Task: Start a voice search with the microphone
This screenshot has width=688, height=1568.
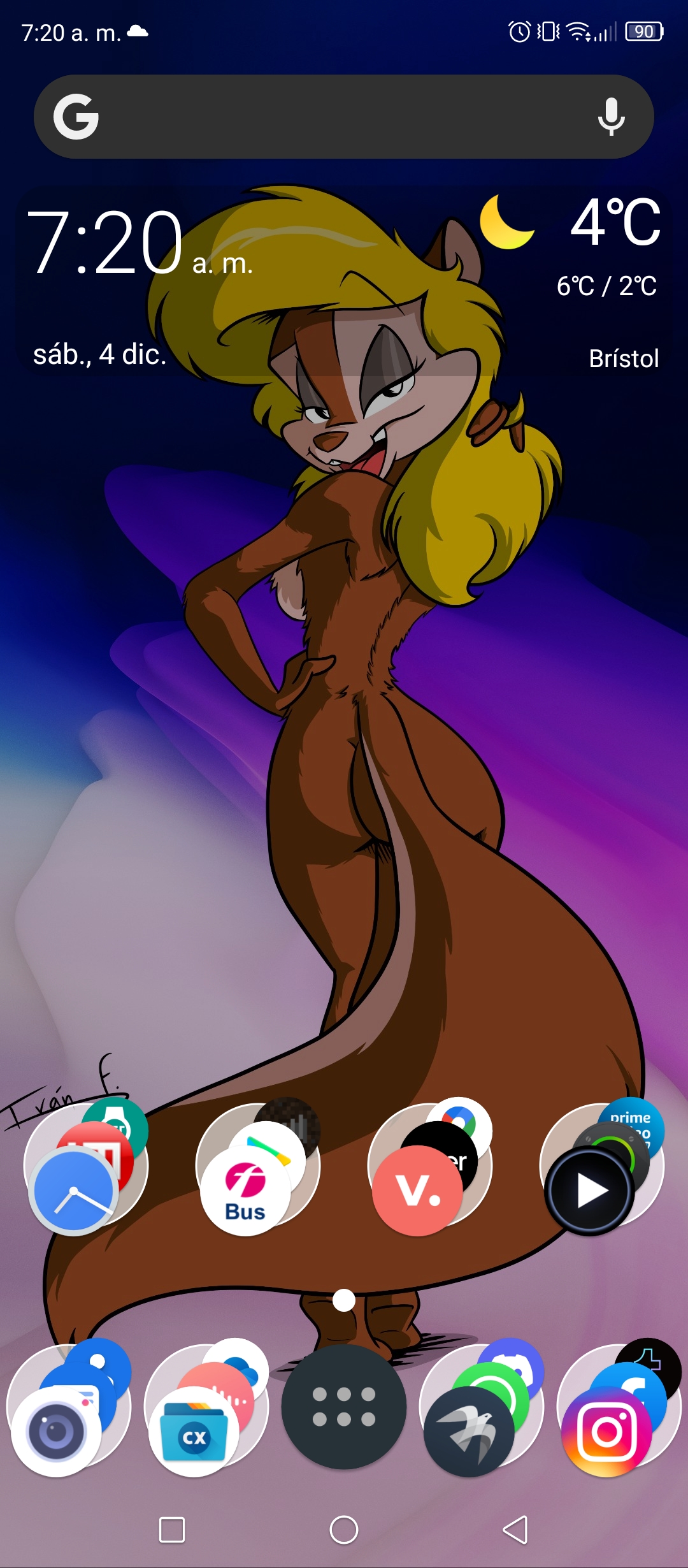Action: pos(611,117)
